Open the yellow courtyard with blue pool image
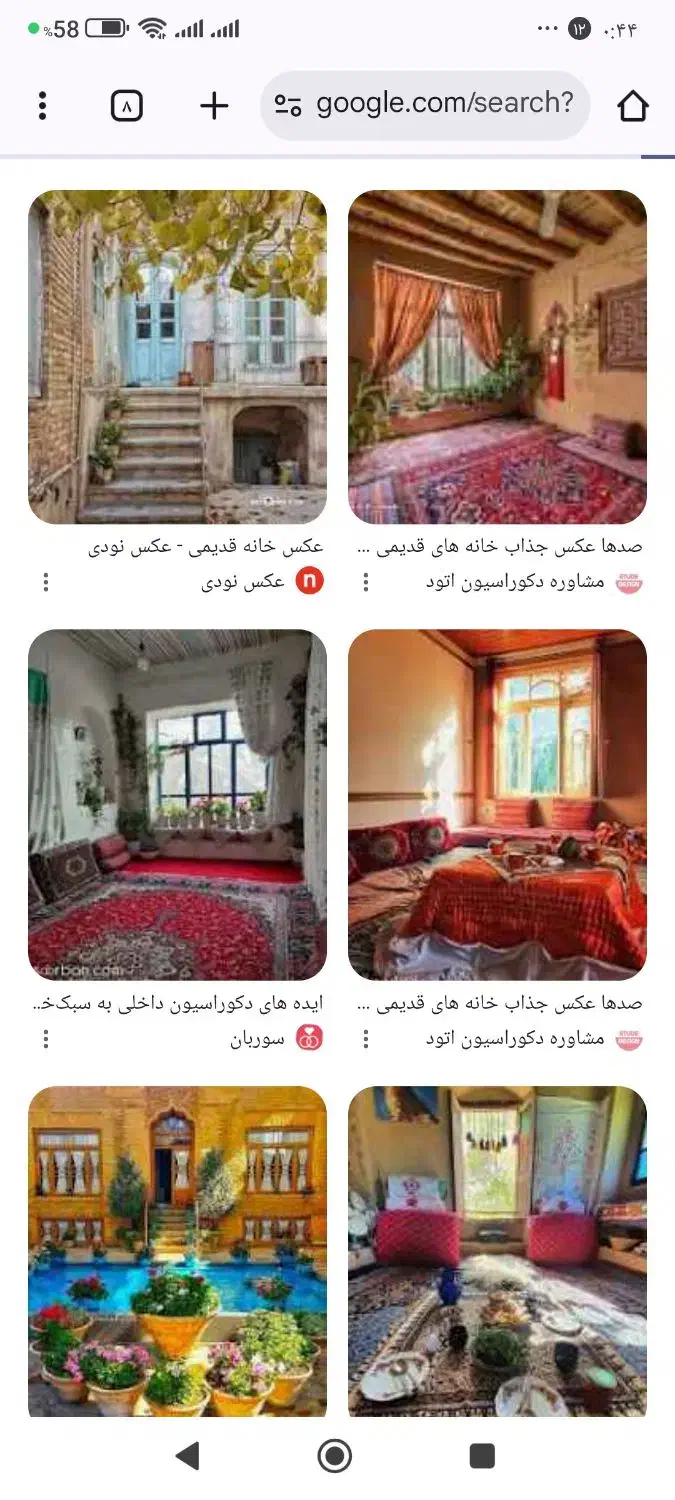 click(x=177, y=1250)
